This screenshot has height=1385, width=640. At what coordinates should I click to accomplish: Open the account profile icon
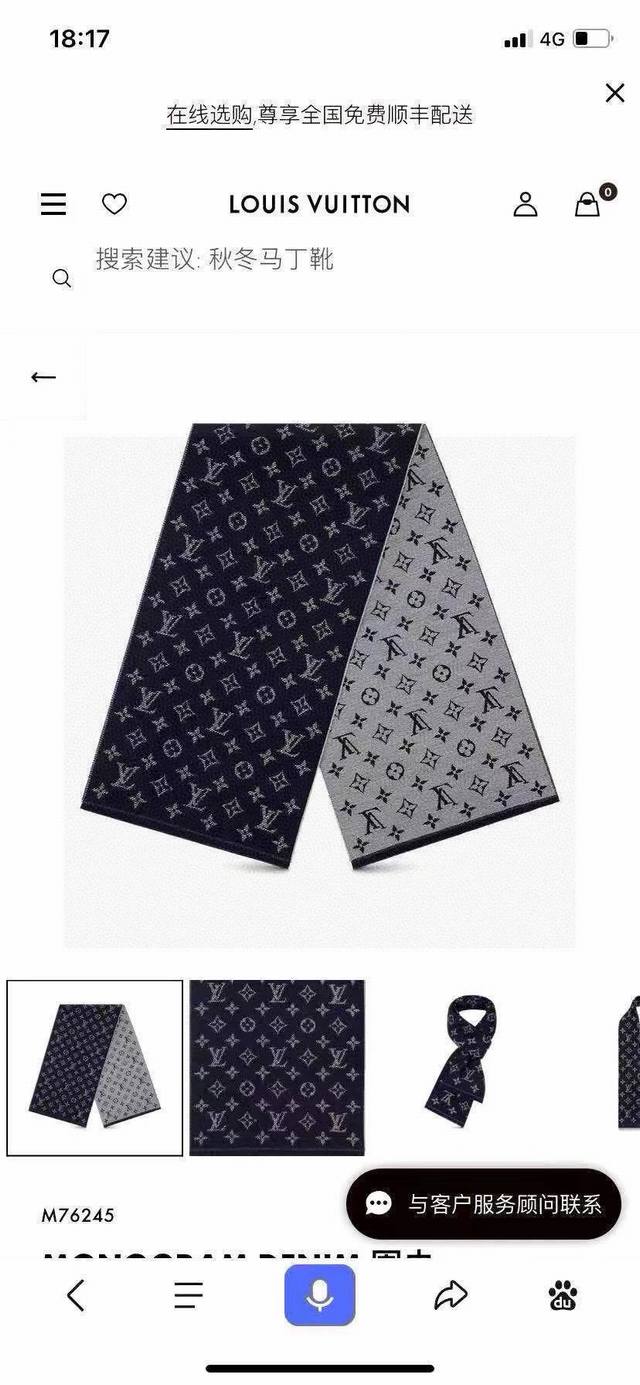(x=525, y=204)
